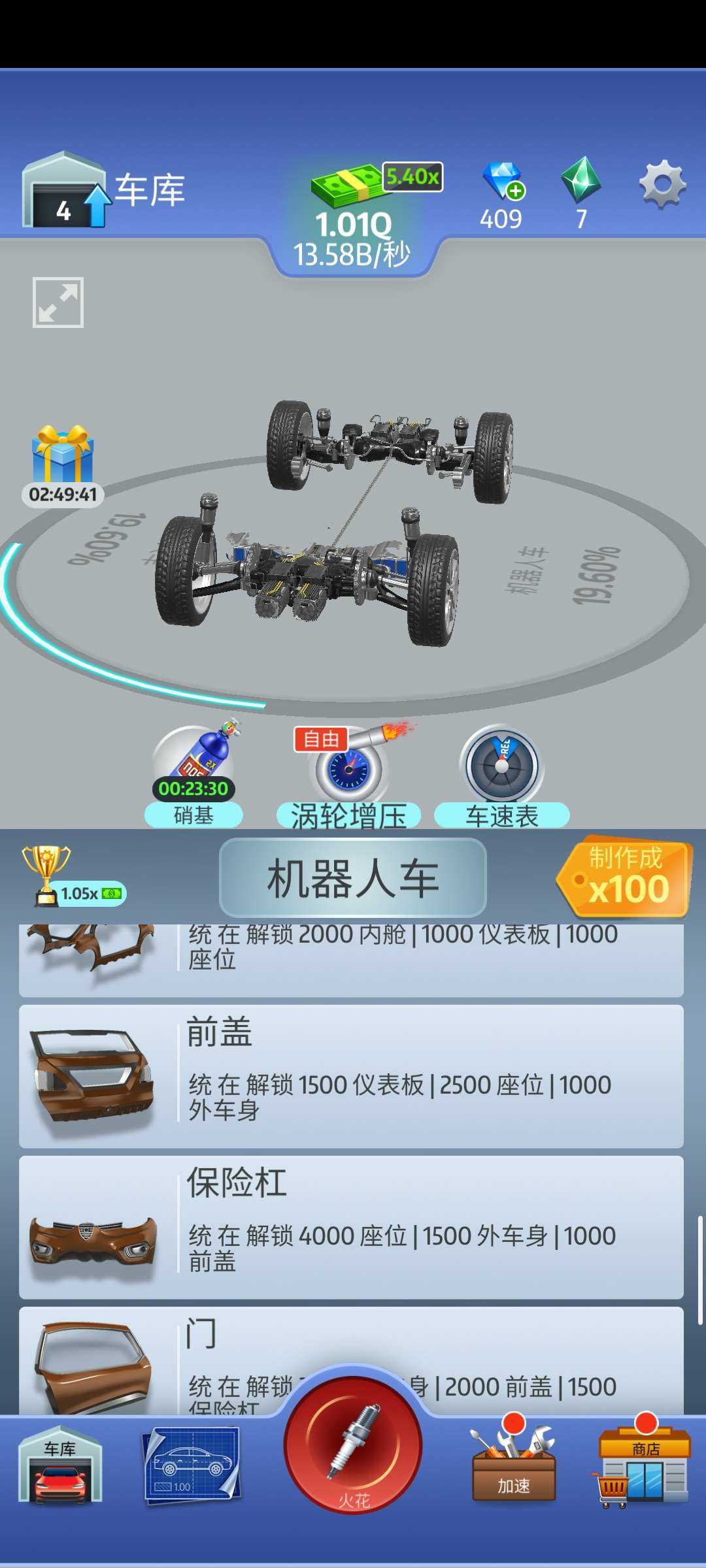Select the 制作成 x100 multiplier
706x1568 pixels.
(624, 876)
